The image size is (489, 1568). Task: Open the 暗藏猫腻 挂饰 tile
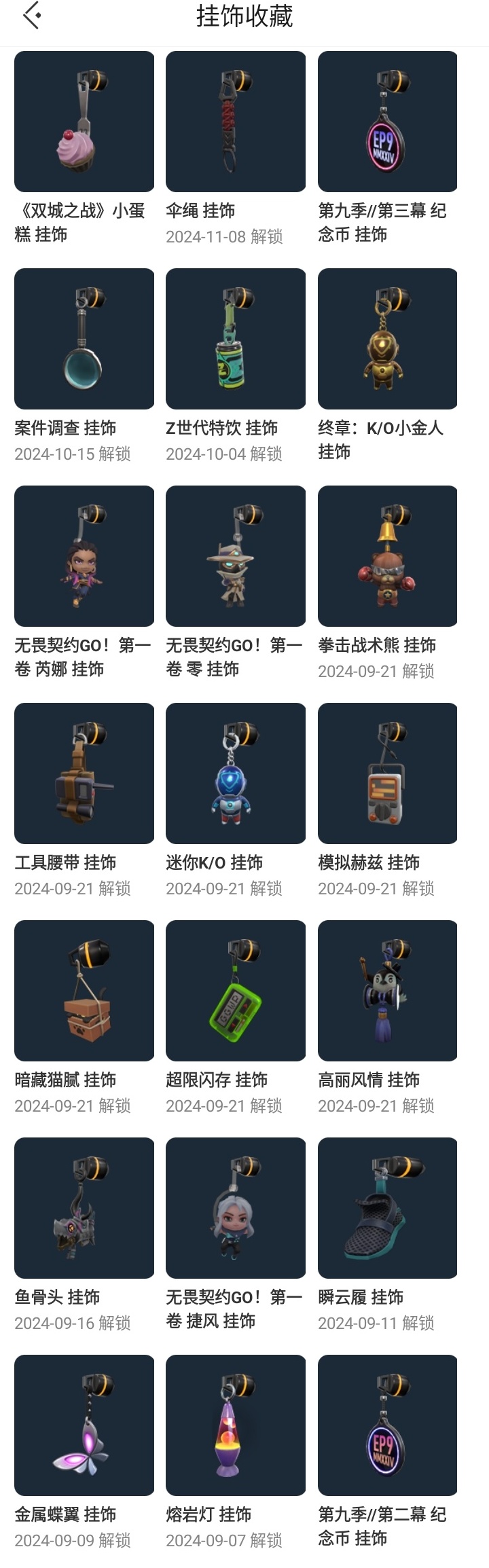coord(84,991)
